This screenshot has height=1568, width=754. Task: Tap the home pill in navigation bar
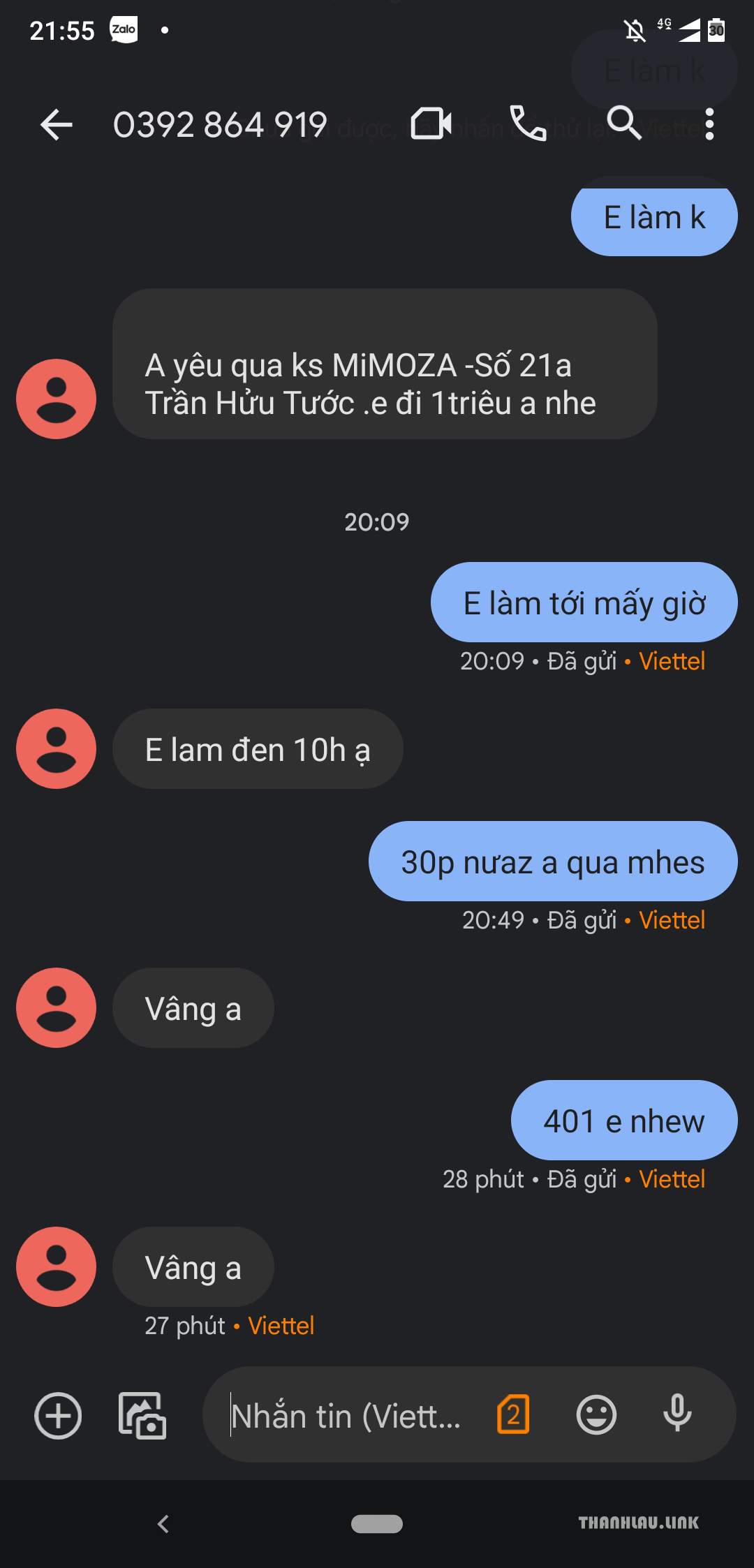377,1524
